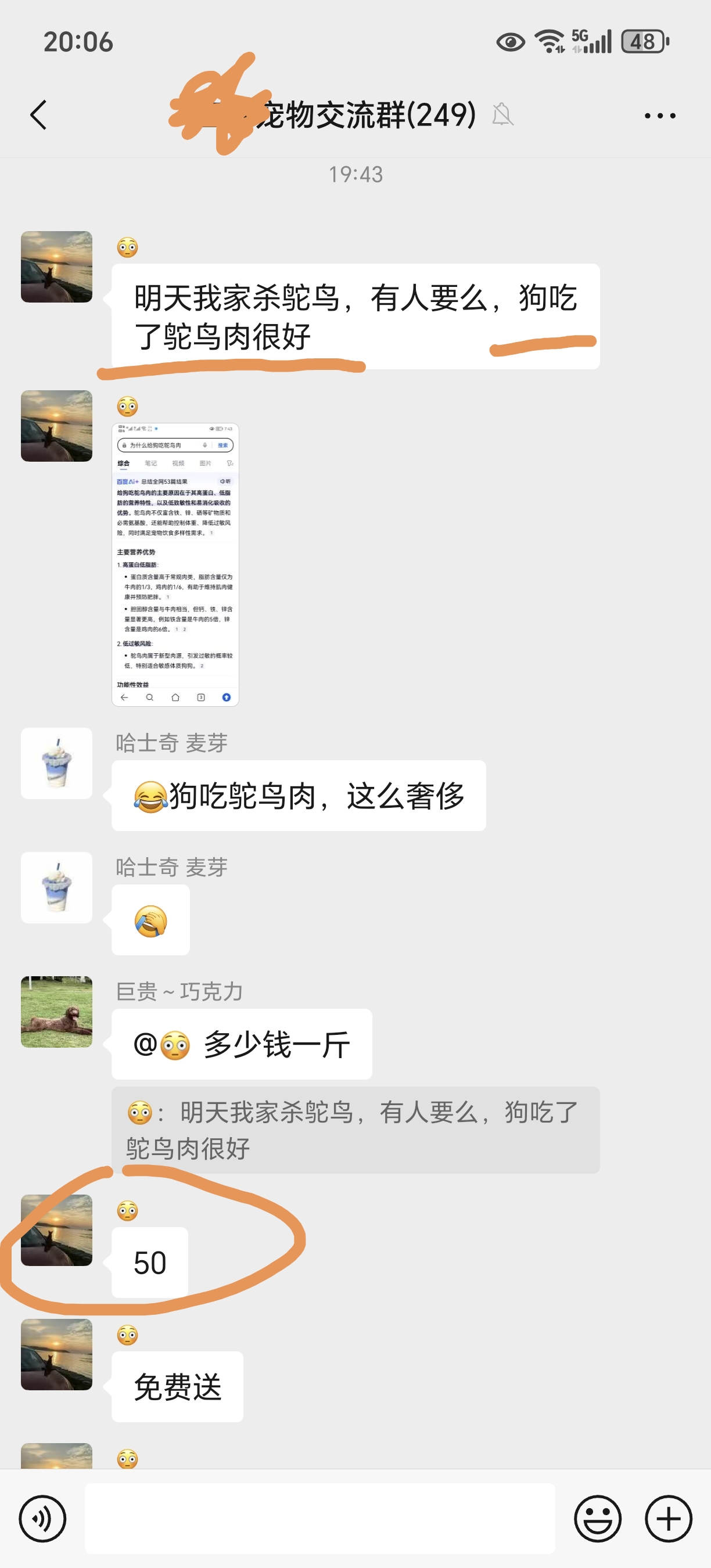
Task: Open the quoted message under 多少钱一斤
Action: click(355, 1130)
